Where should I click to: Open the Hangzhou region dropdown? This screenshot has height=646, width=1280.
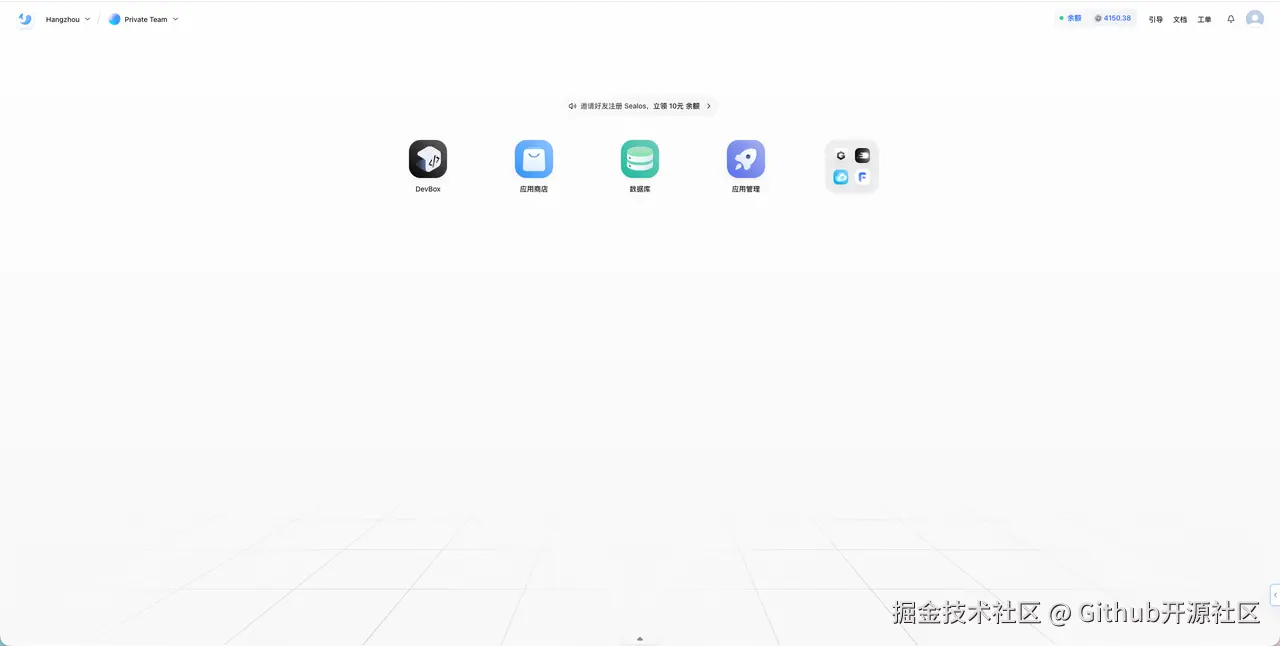click(67, 19)
